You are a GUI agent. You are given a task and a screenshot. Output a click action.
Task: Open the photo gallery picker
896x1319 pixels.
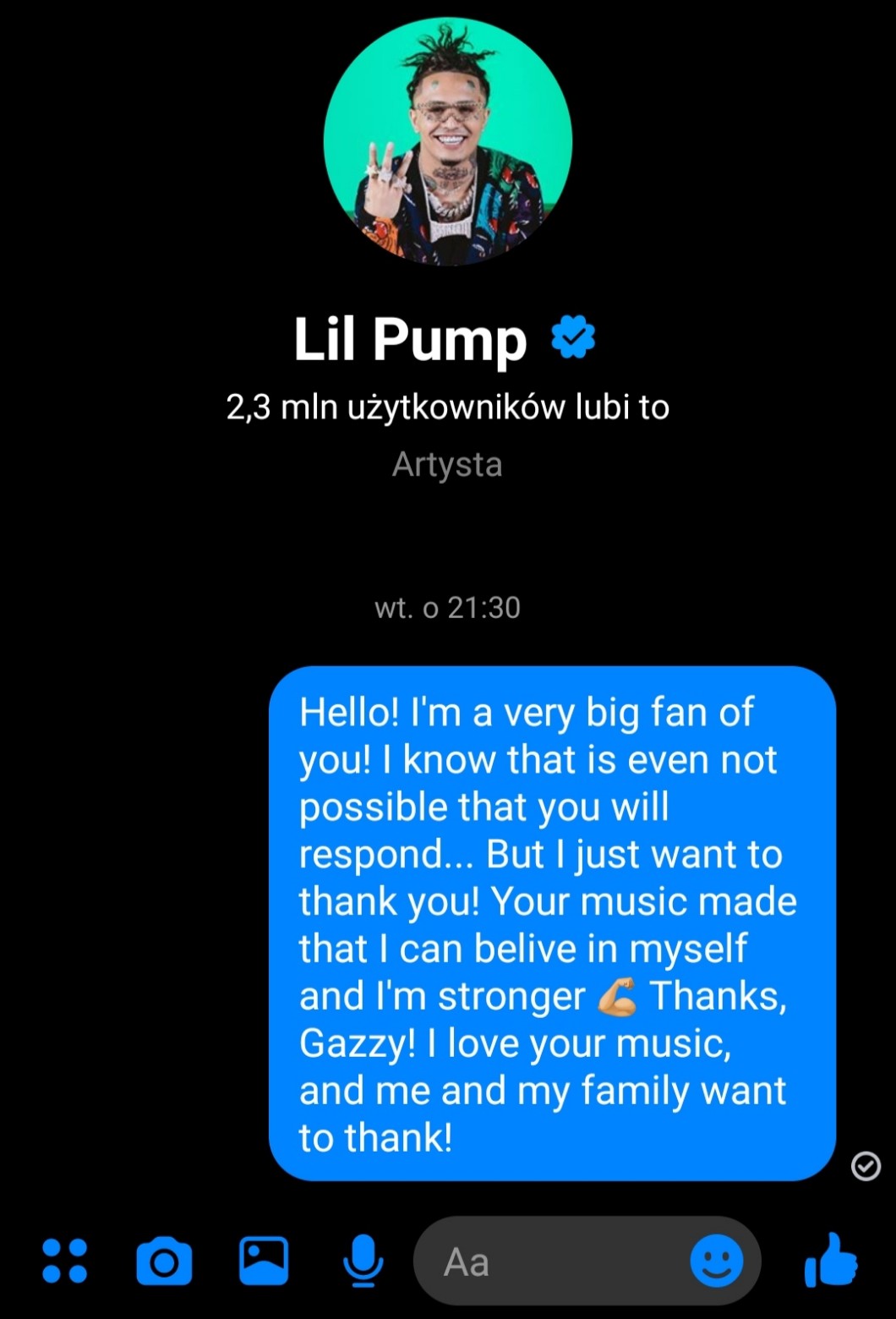[x=264, y=1260]
